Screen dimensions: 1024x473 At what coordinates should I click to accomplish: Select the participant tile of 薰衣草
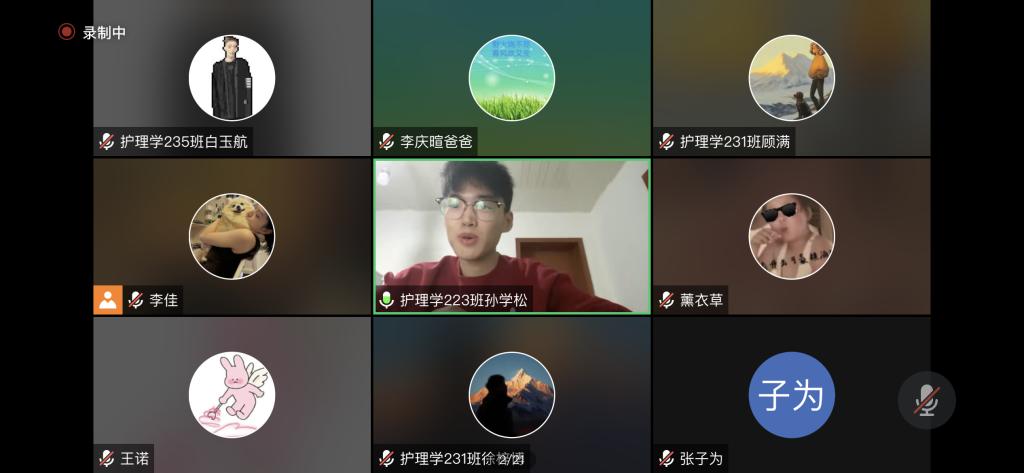(x=791, y=236)
